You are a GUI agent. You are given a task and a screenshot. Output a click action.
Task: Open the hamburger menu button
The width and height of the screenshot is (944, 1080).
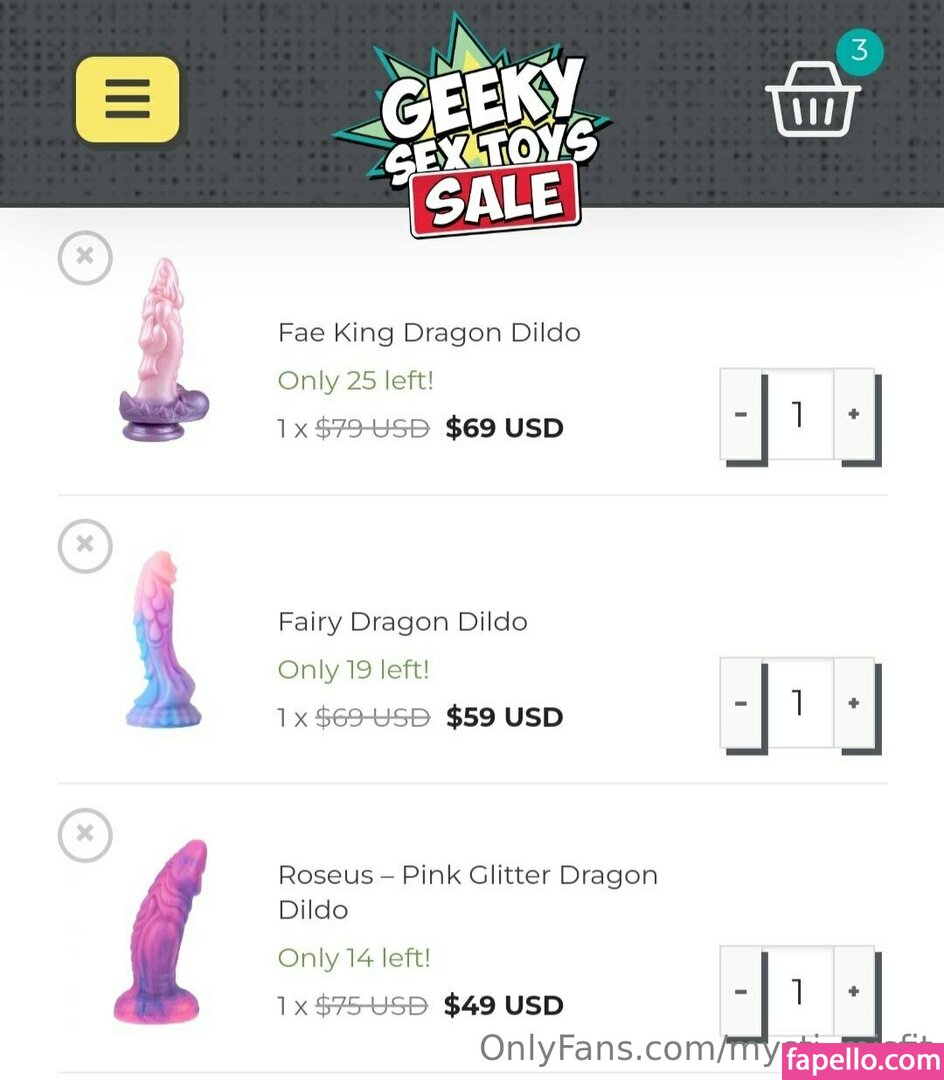127,100
